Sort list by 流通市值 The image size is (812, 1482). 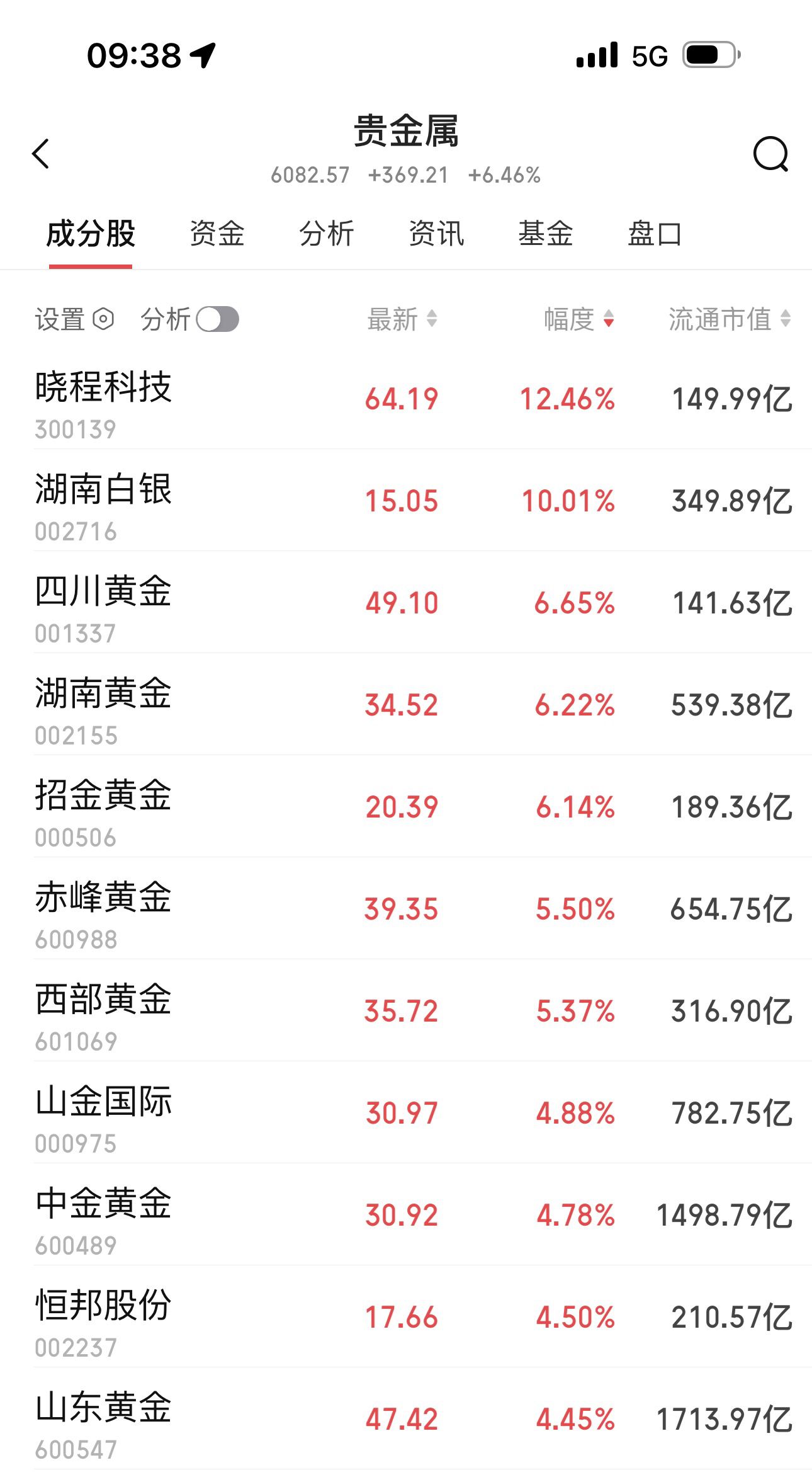pyautogui.click(x=729, y=319)
